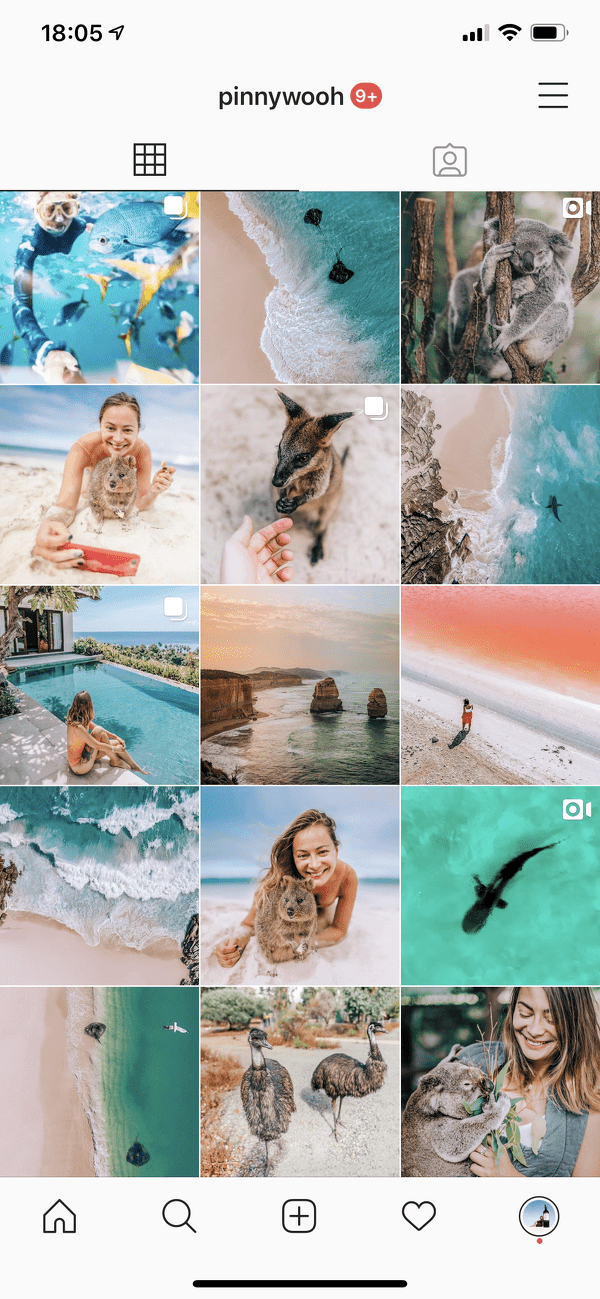Image resolution: width=600 pixels, height=1299 pixels.
Task: Switch to the tagged photos tab
Action: click(x=449, y=160)
